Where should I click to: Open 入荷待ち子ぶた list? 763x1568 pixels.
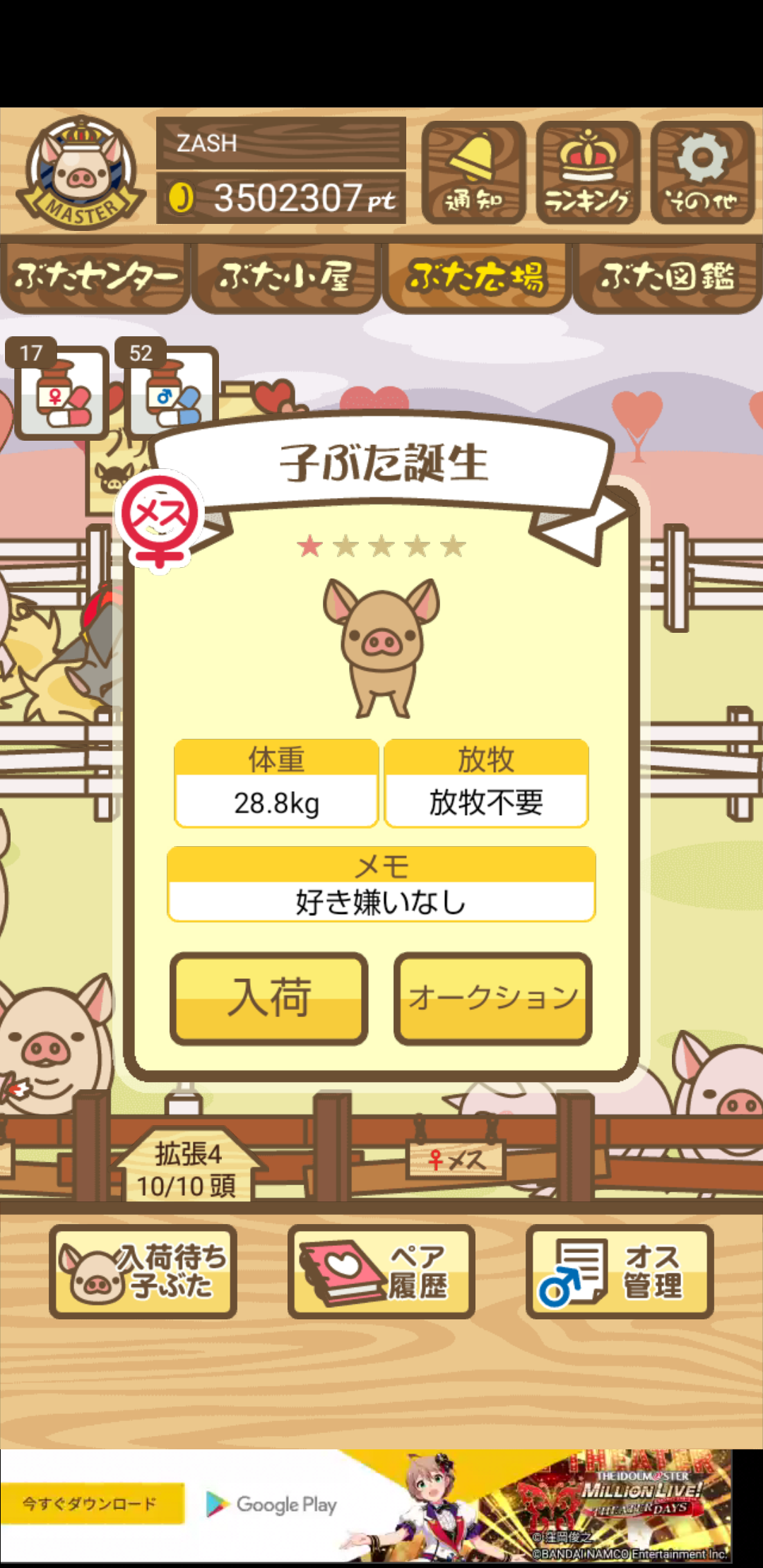pos(143,1271)
